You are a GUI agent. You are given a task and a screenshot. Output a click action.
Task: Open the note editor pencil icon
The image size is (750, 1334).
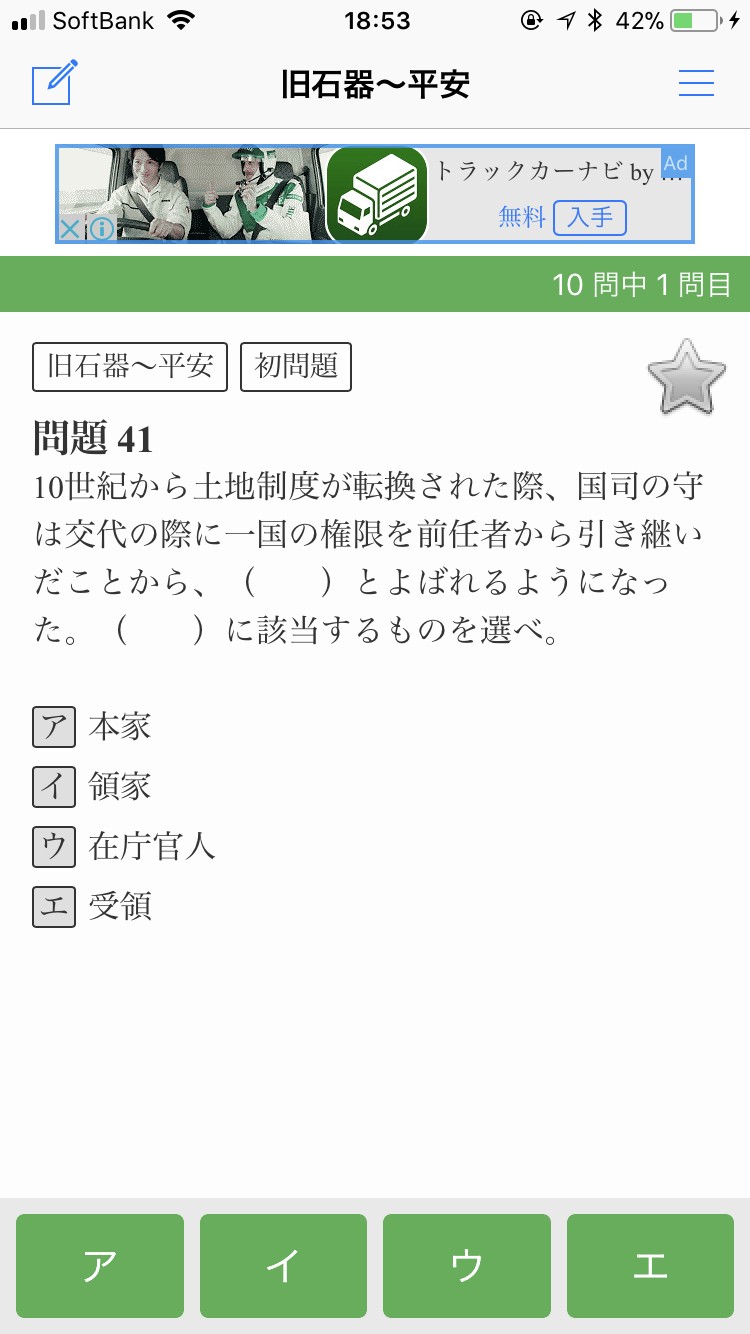pyautogui.click(x=54, y=83)
